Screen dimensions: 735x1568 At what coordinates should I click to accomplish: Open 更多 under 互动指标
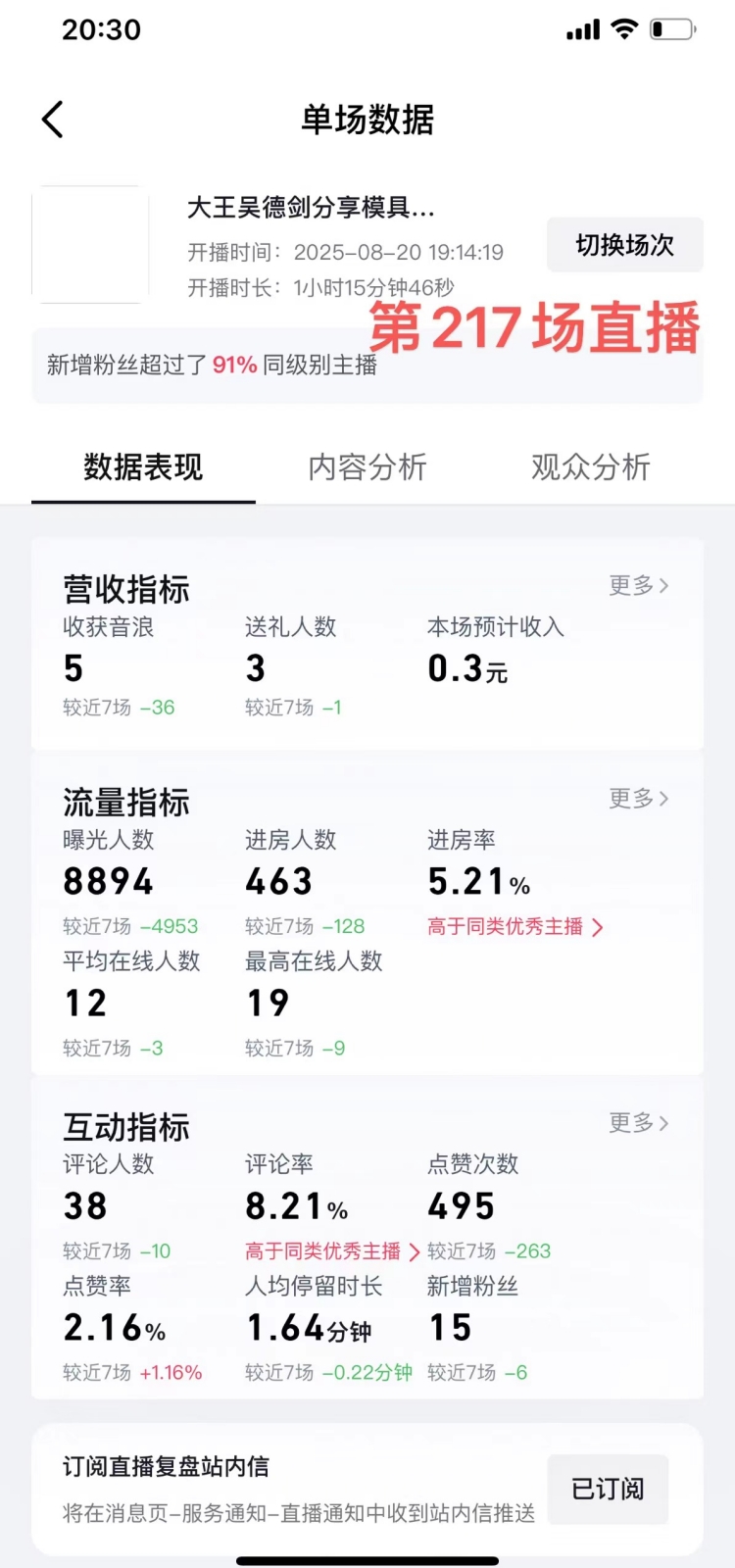point(638,1123)
